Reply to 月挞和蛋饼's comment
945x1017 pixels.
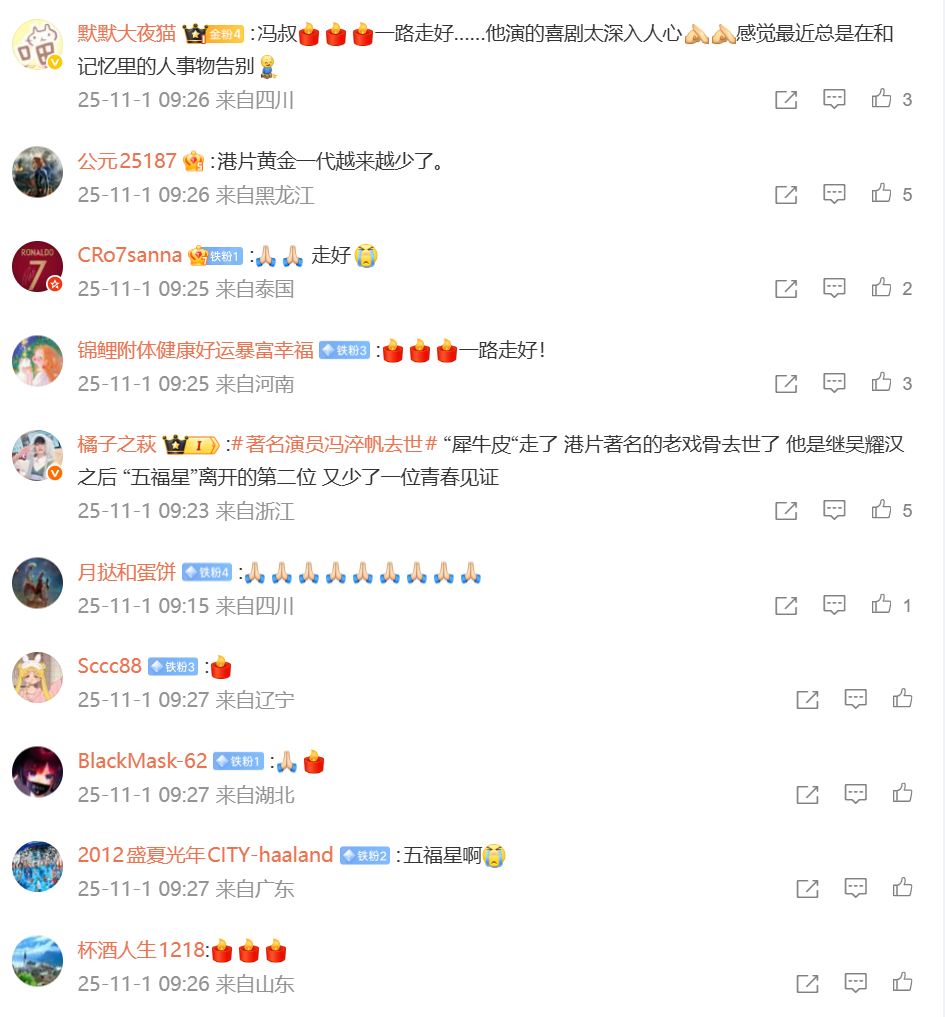834,605
